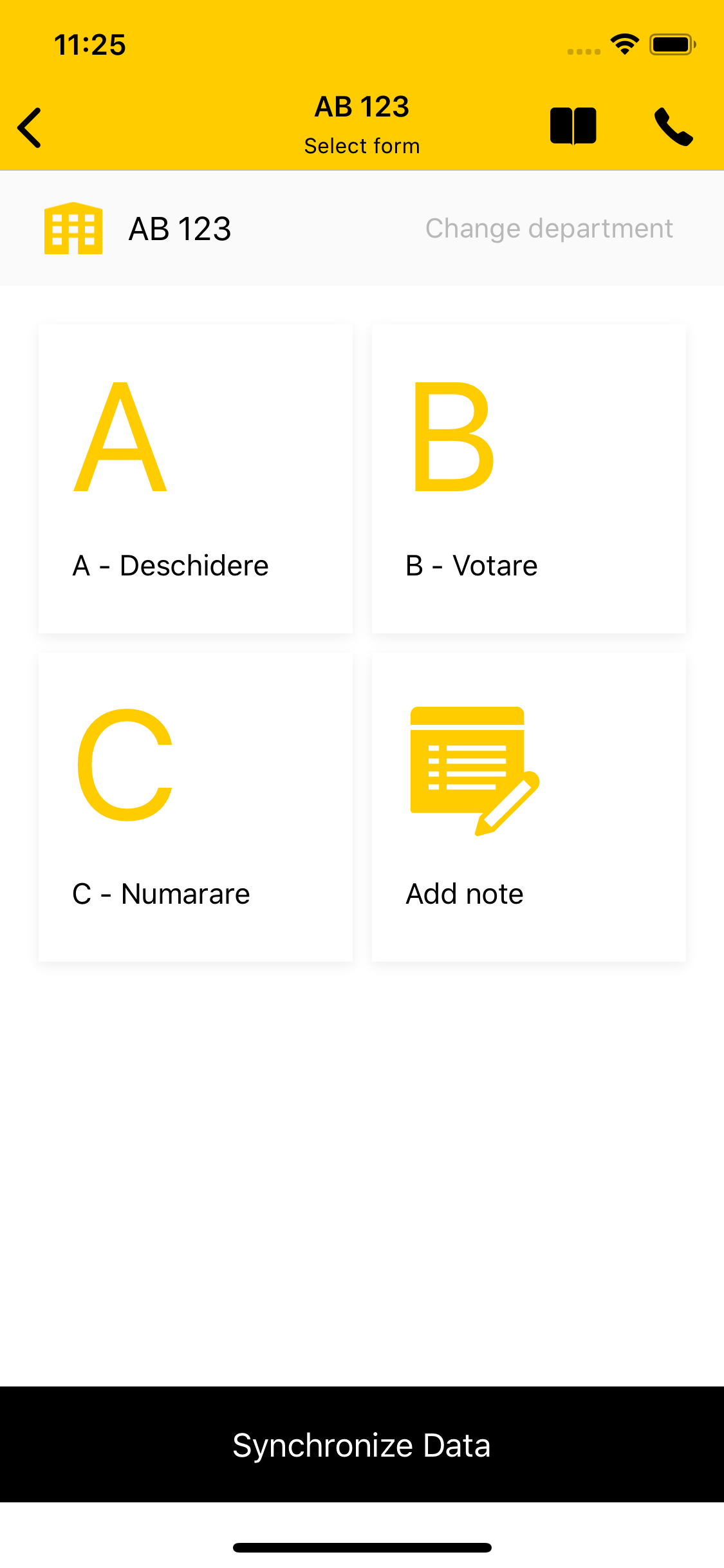Open the guide book icon
Image resolution: width=724 pixels, height=1568 pixels.
[573, 126]
